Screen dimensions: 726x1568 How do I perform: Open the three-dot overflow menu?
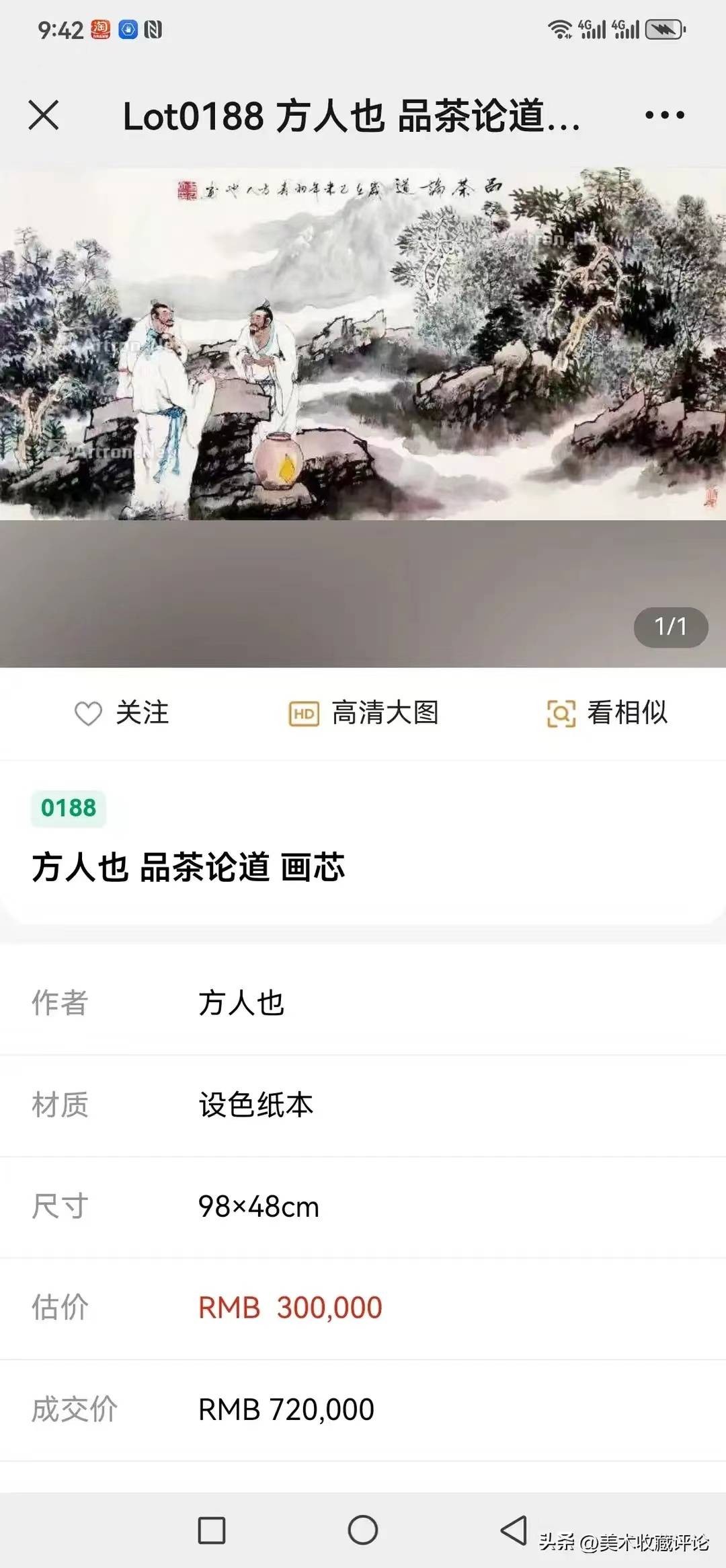[x=664, y=115]
